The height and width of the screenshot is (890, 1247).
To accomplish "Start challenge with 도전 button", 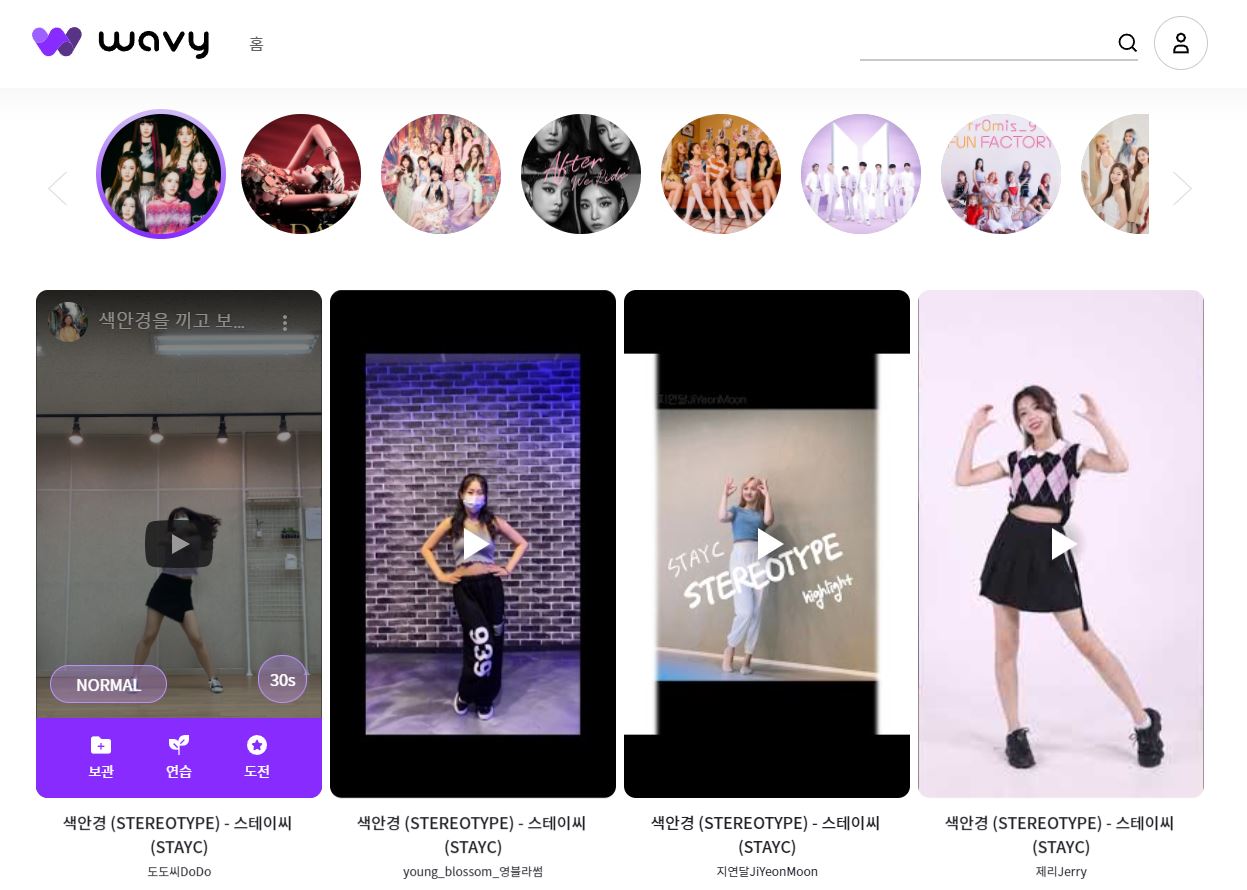I will [257, 757].
